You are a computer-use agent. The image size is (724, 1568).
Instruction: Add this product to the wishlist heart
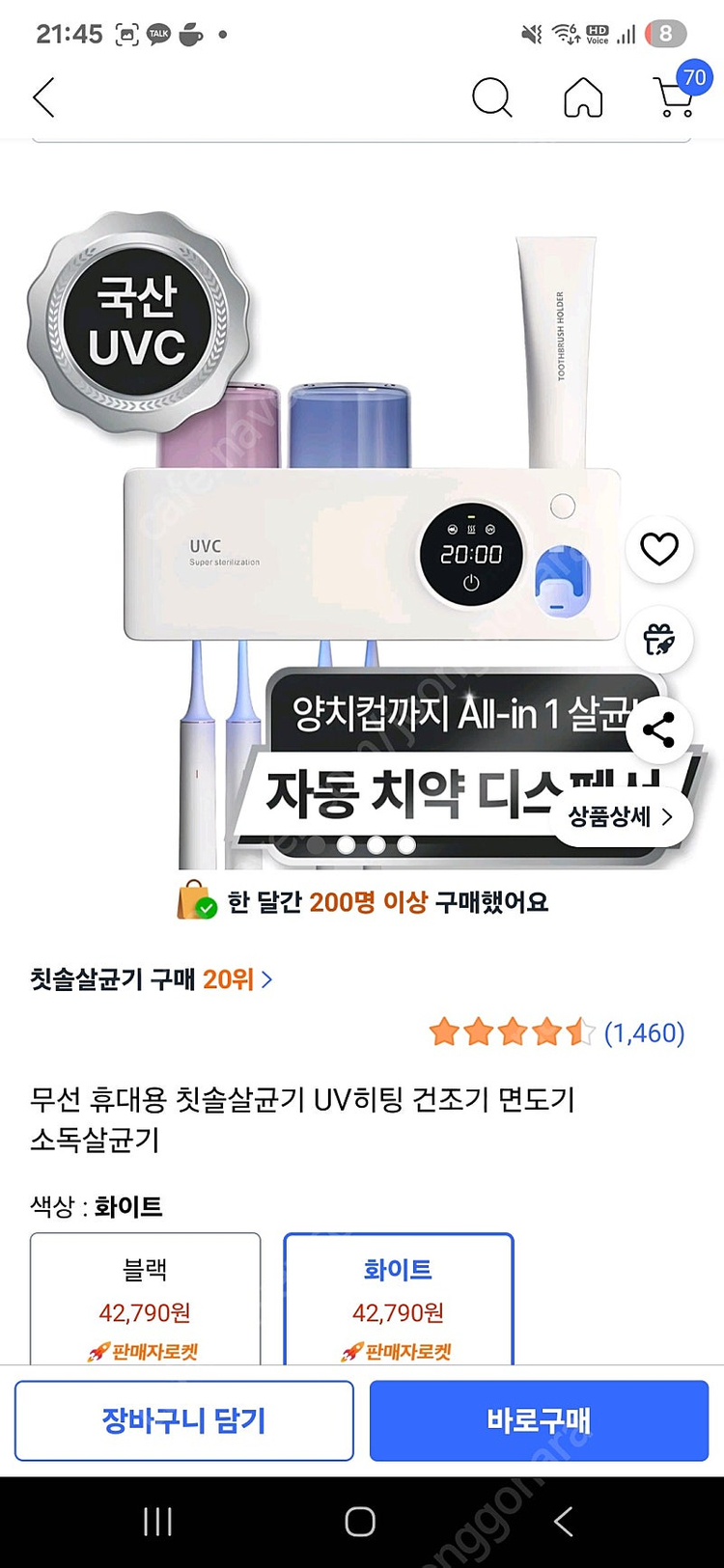click(x=659, y=549)
